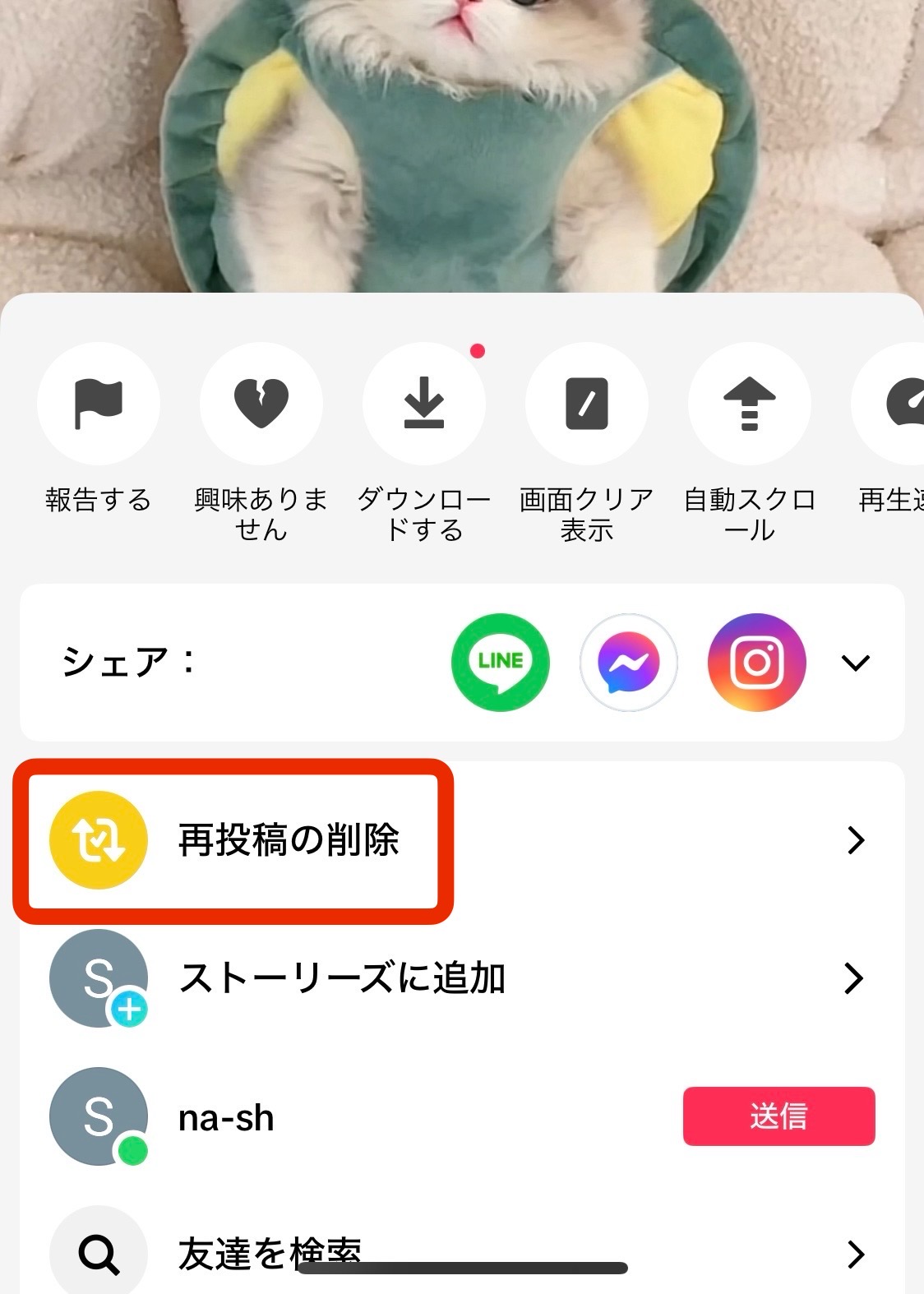Add this video to Stories
924x1294 pixels.
pos(460,978)
